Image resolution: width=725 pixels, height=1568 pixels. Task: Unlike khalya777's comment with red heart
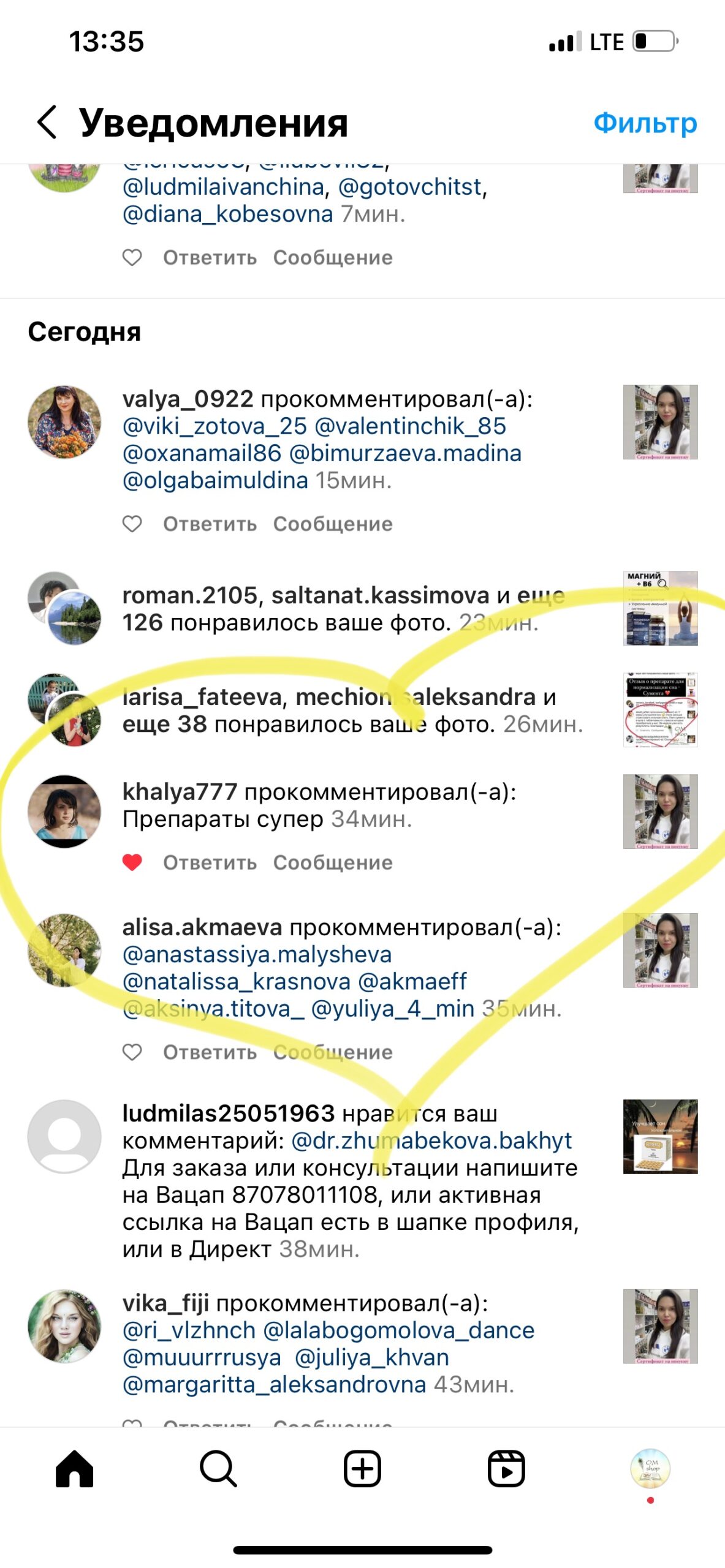click(132, 862)
